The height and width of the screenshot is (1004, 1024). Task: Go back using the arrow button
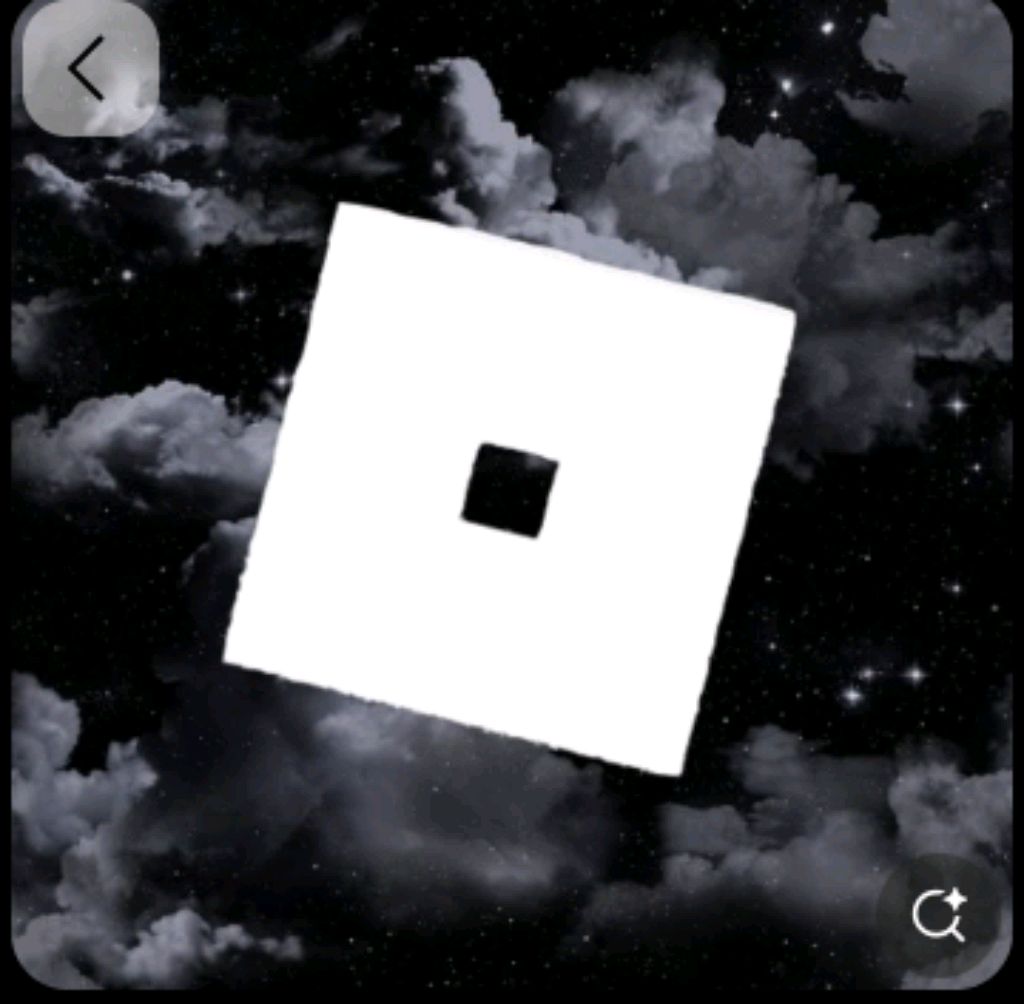(89, 69)
